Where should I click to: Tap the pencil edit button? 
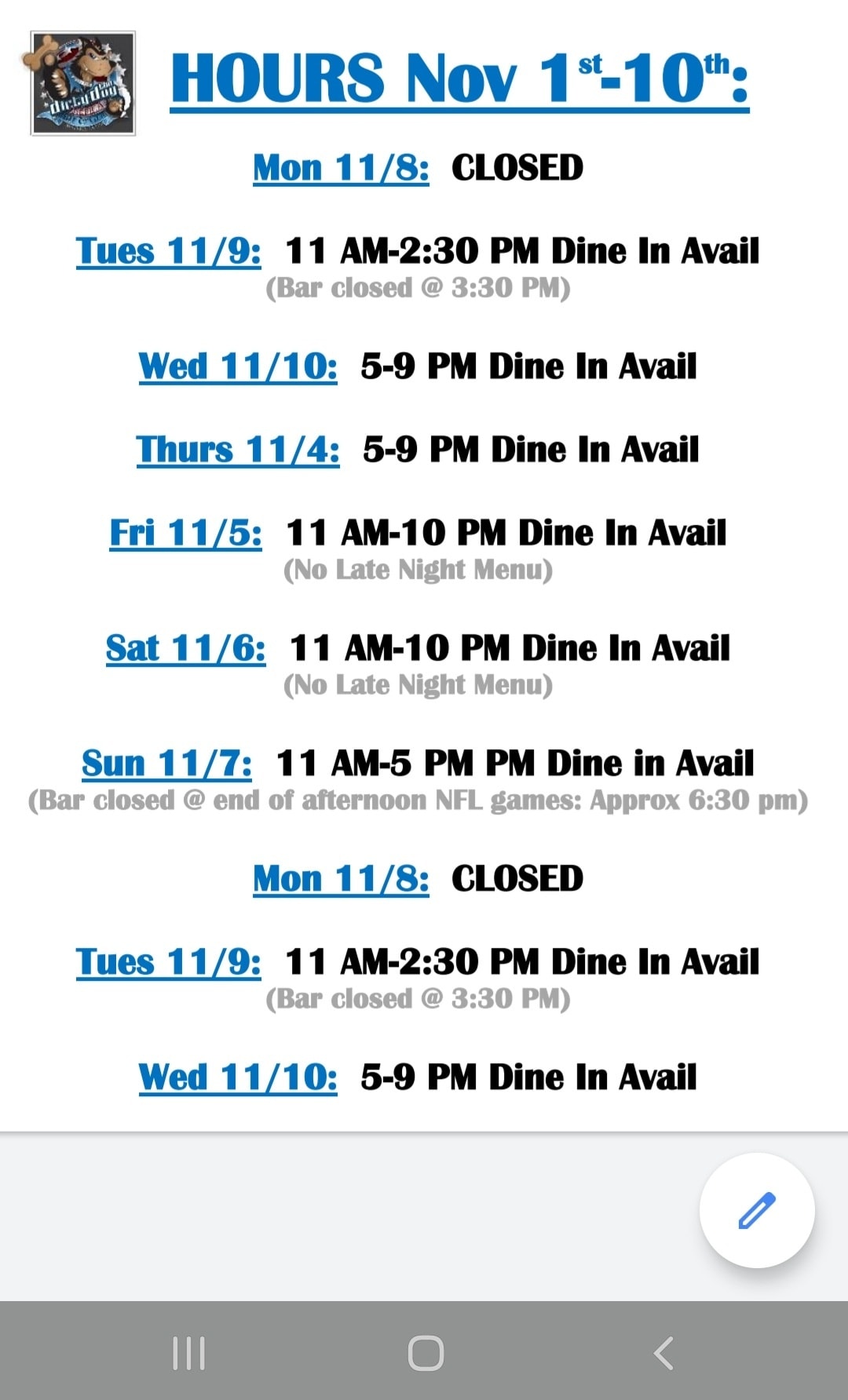click(x=756, y=1210)
